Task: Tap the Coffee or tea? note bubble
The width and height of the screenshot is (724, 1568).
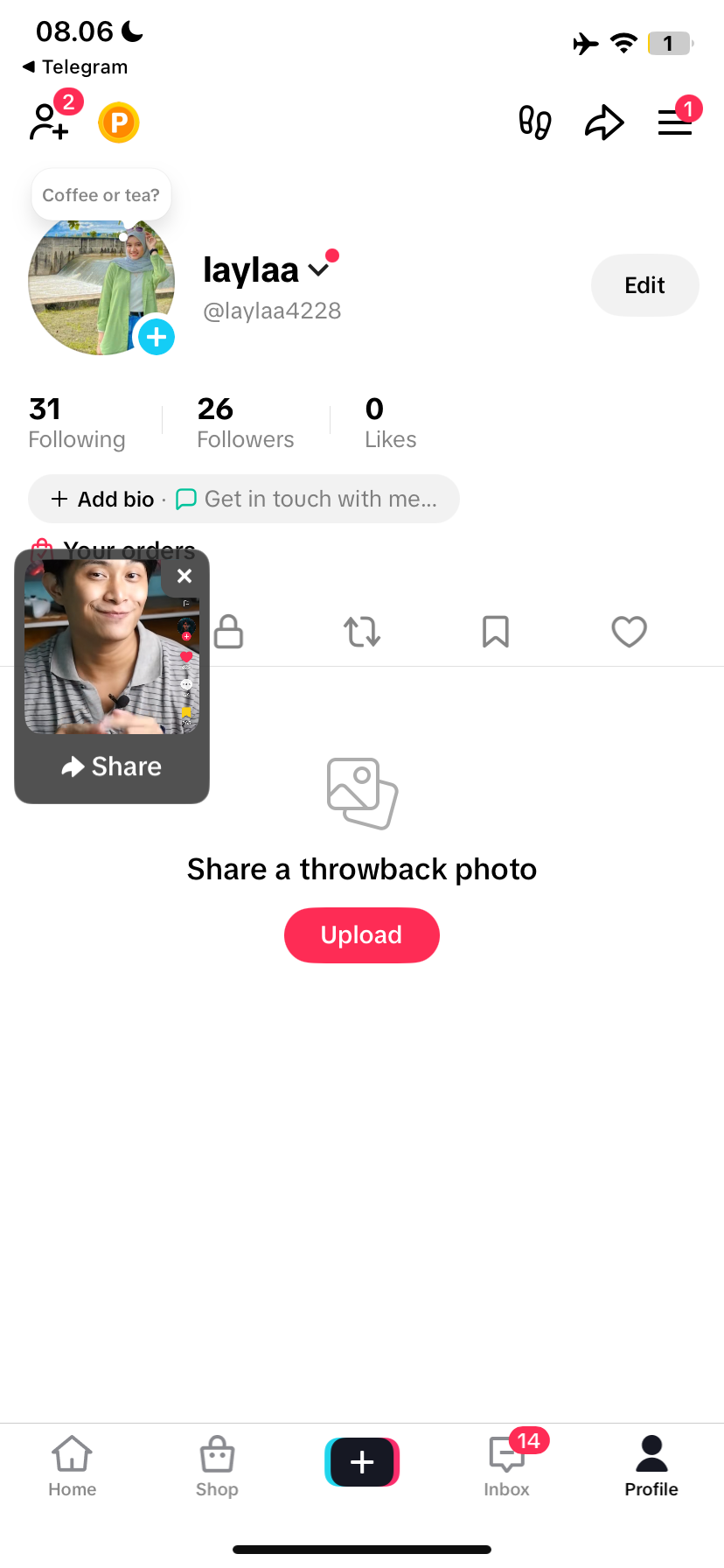Action: point(101,195)
